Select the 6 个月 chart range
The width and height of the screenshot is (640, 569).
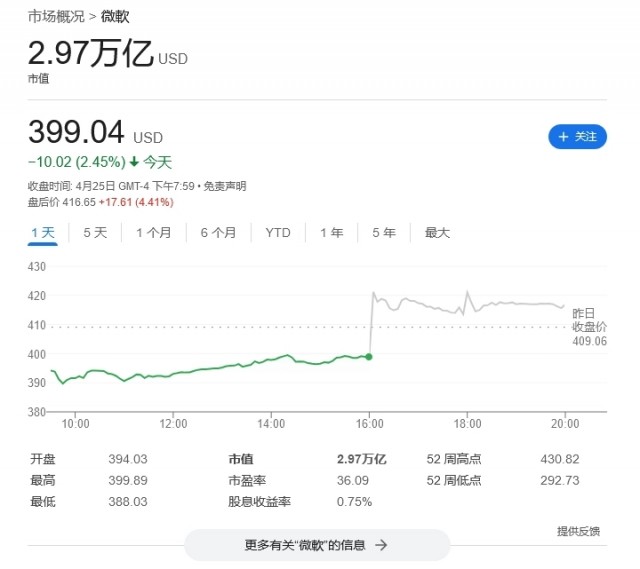218,233
